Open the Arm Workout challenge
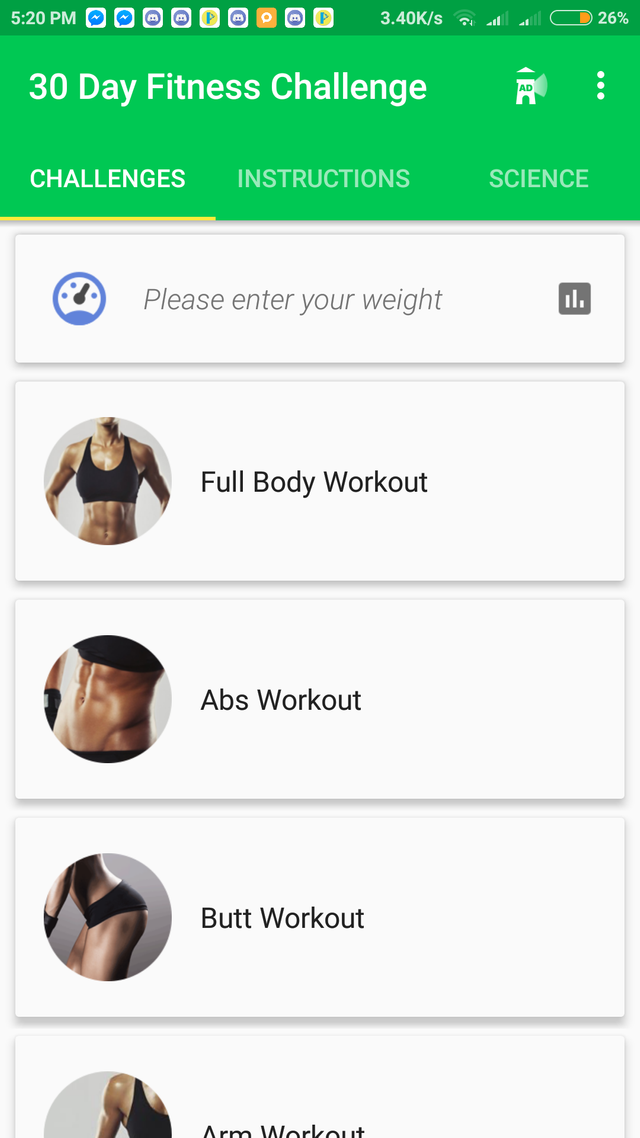The image size is (640, 1138). point(319,1089)
